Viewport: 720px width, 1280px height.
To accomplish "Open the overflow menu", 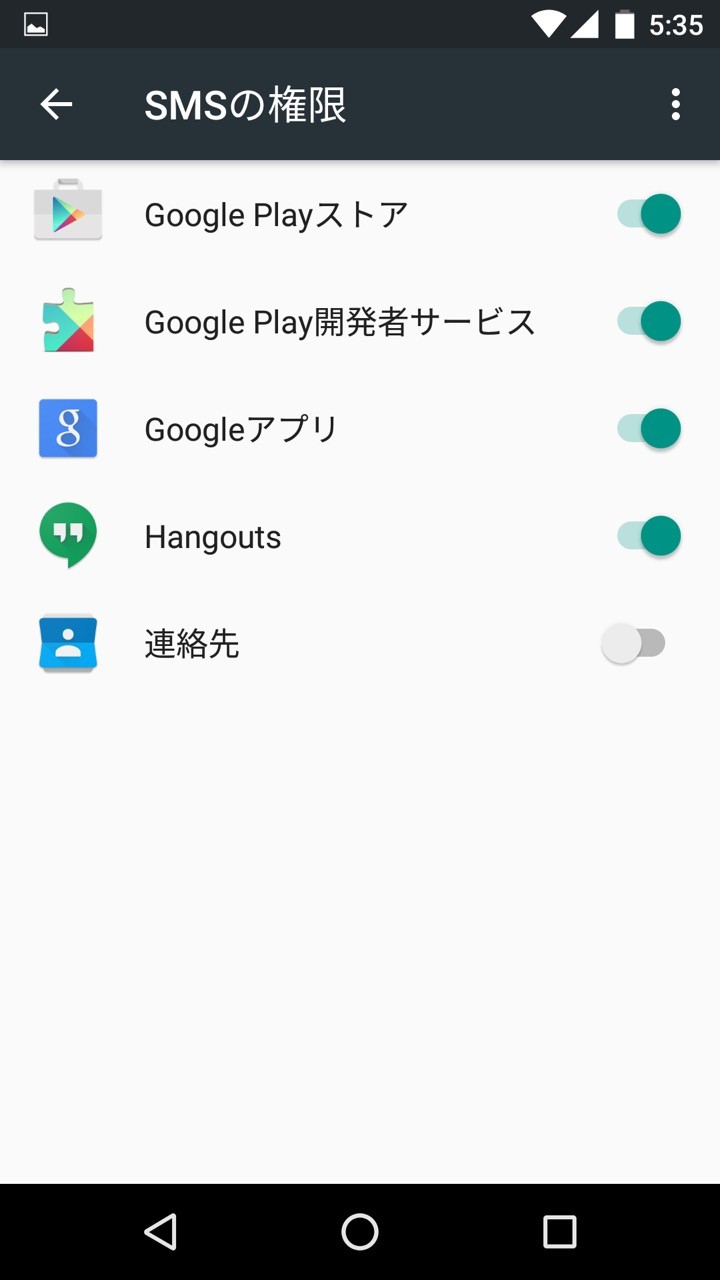I will (676, 104).
